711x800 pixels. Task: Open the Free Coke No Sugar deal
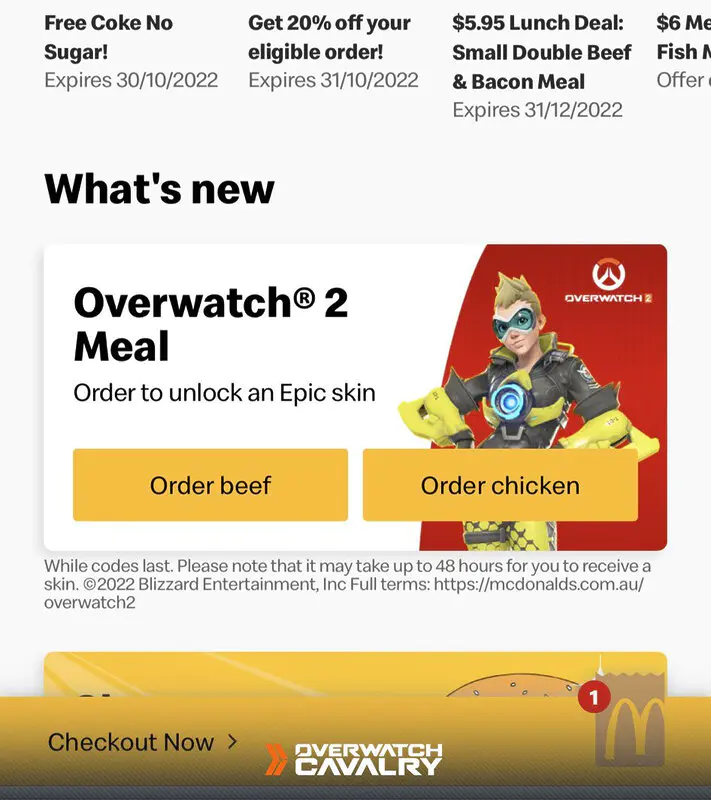coord(130,50)
